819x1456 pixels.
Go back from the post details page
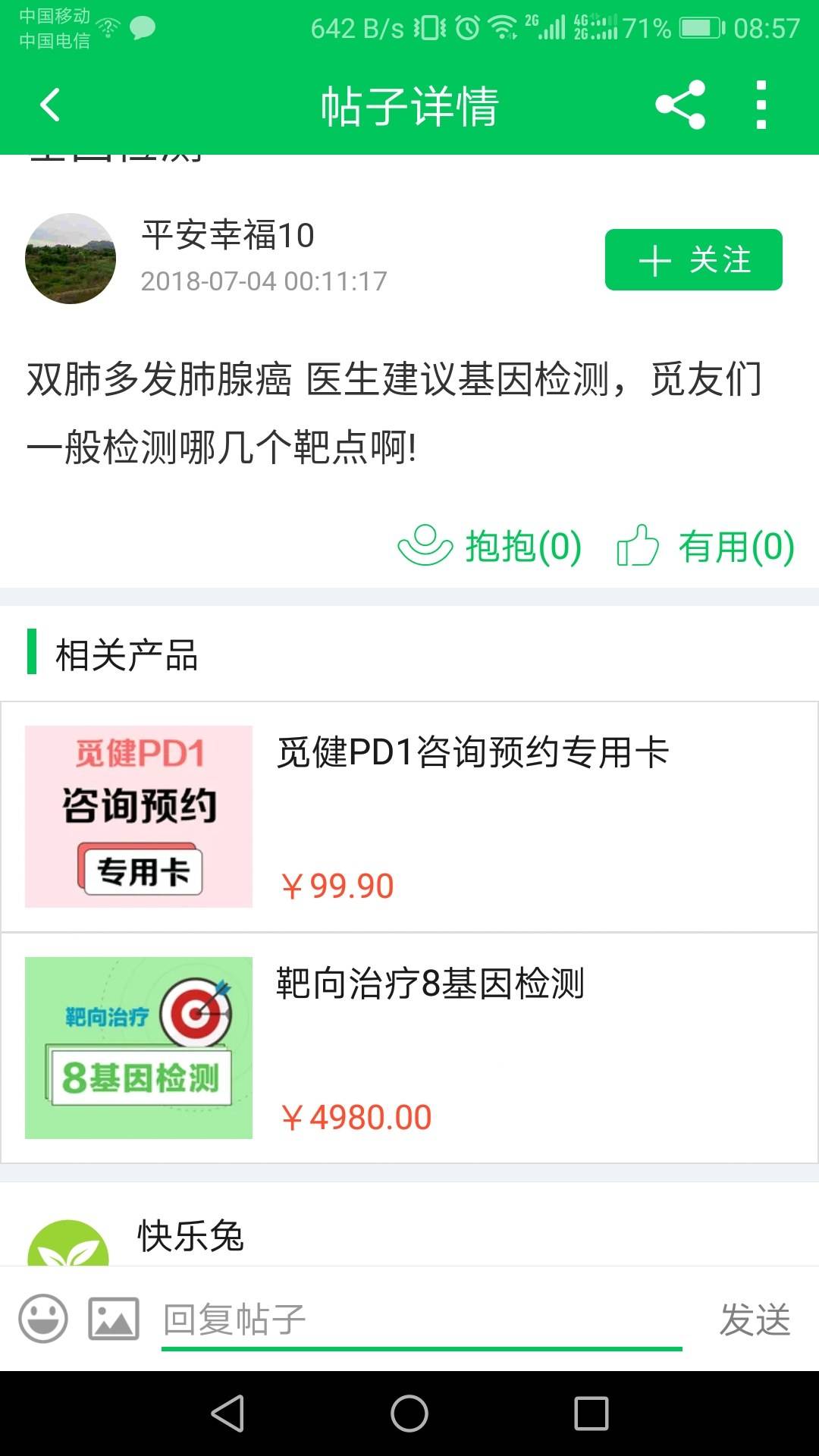point(50,105)
